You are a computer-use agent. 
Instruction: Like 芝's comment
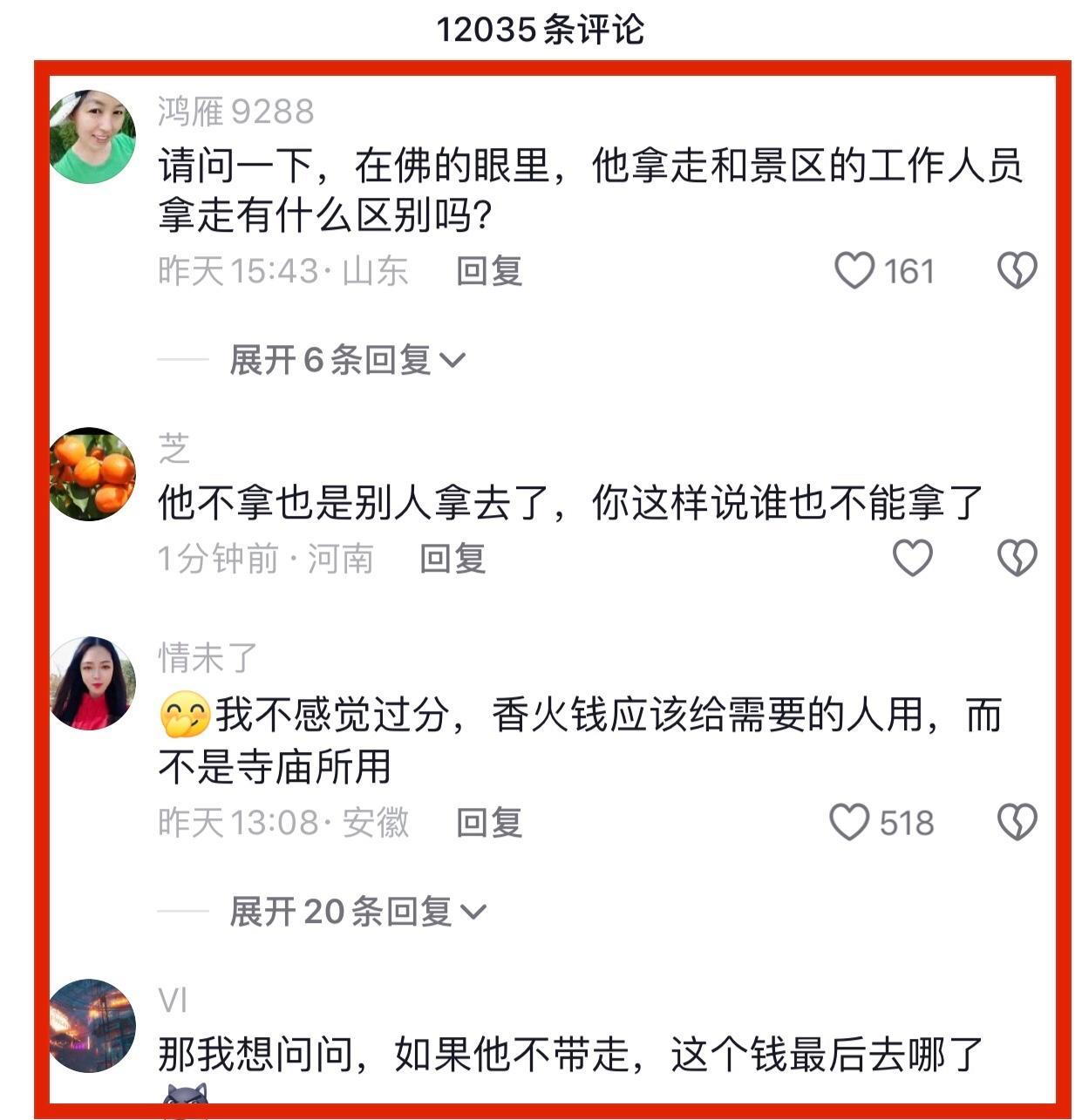[x=912, y=558]
